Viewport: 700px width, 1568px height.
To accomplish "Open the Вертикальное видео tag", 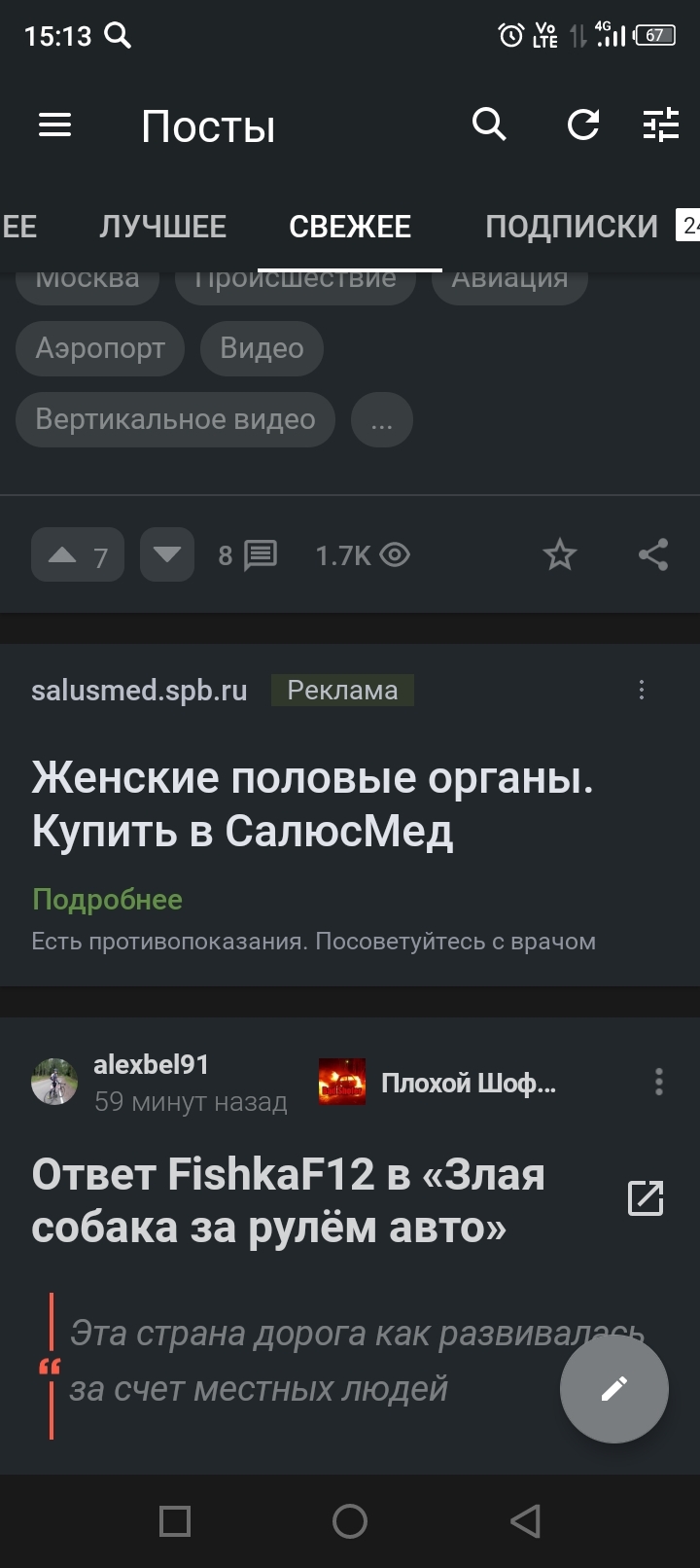I will (175, 419).
